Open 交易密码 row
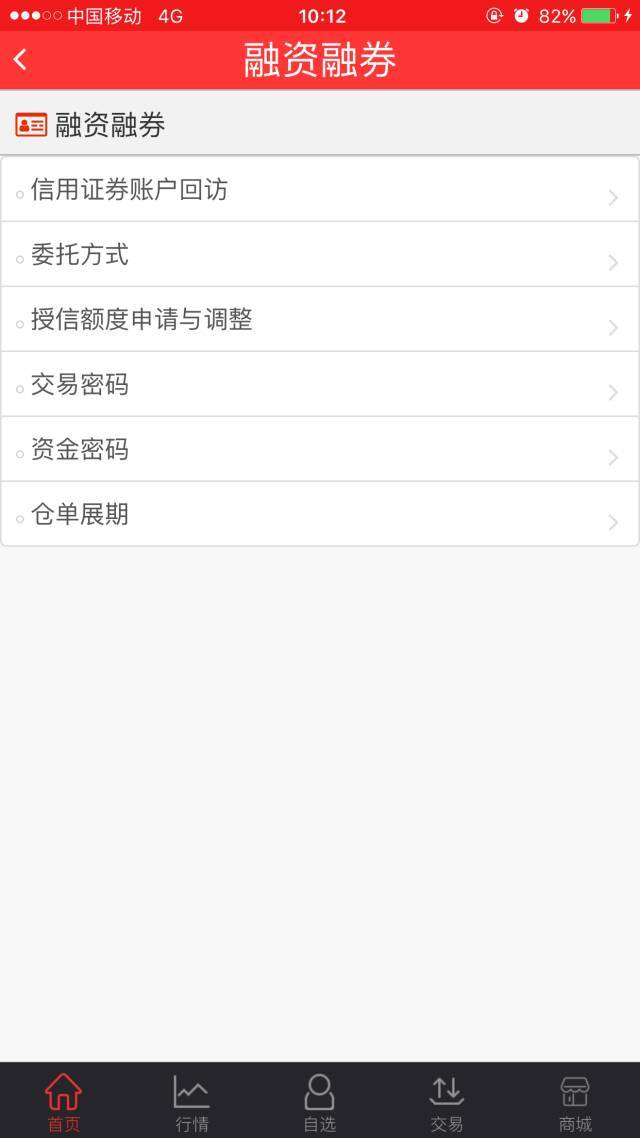Viewport: 640px width, 1138px height. point(320,384)
